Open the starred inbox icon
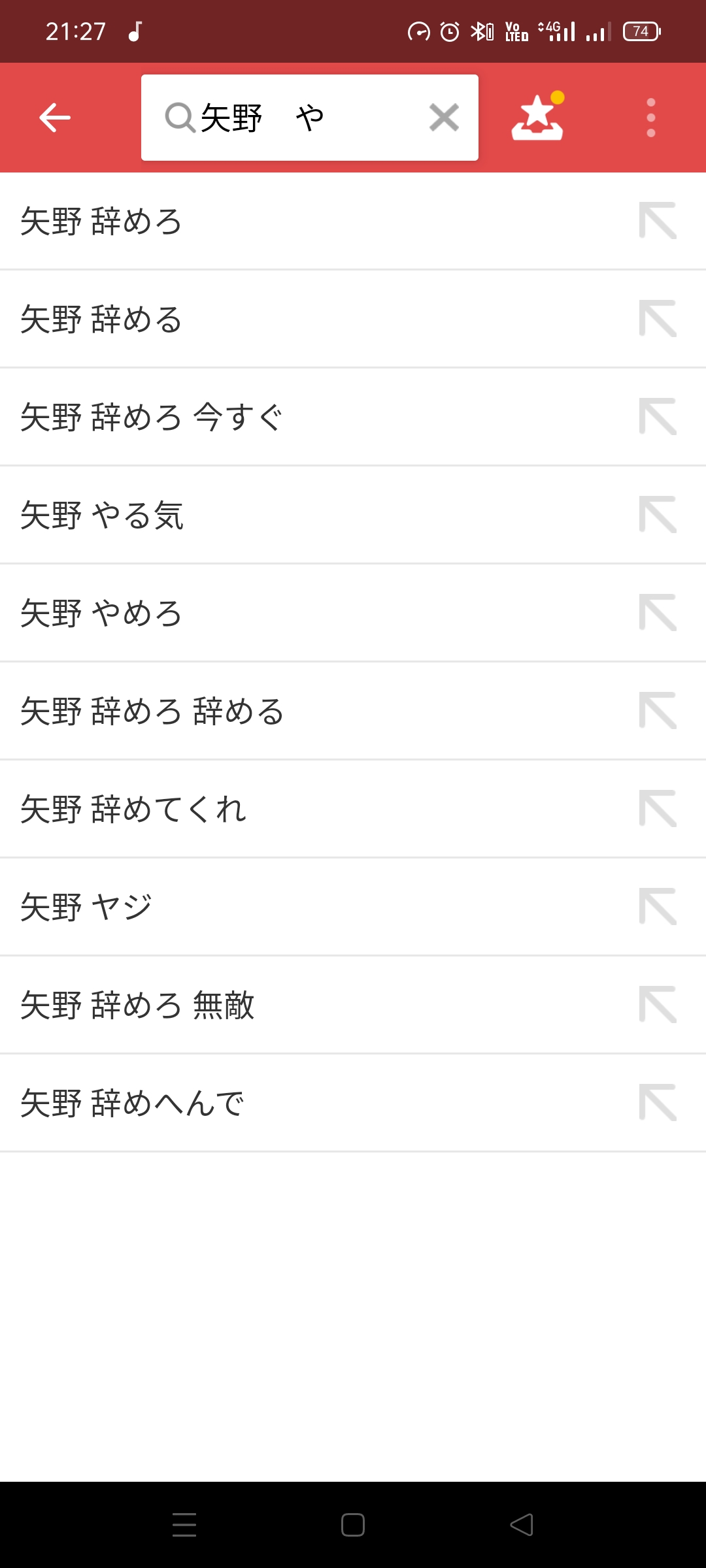 [537, 116]
